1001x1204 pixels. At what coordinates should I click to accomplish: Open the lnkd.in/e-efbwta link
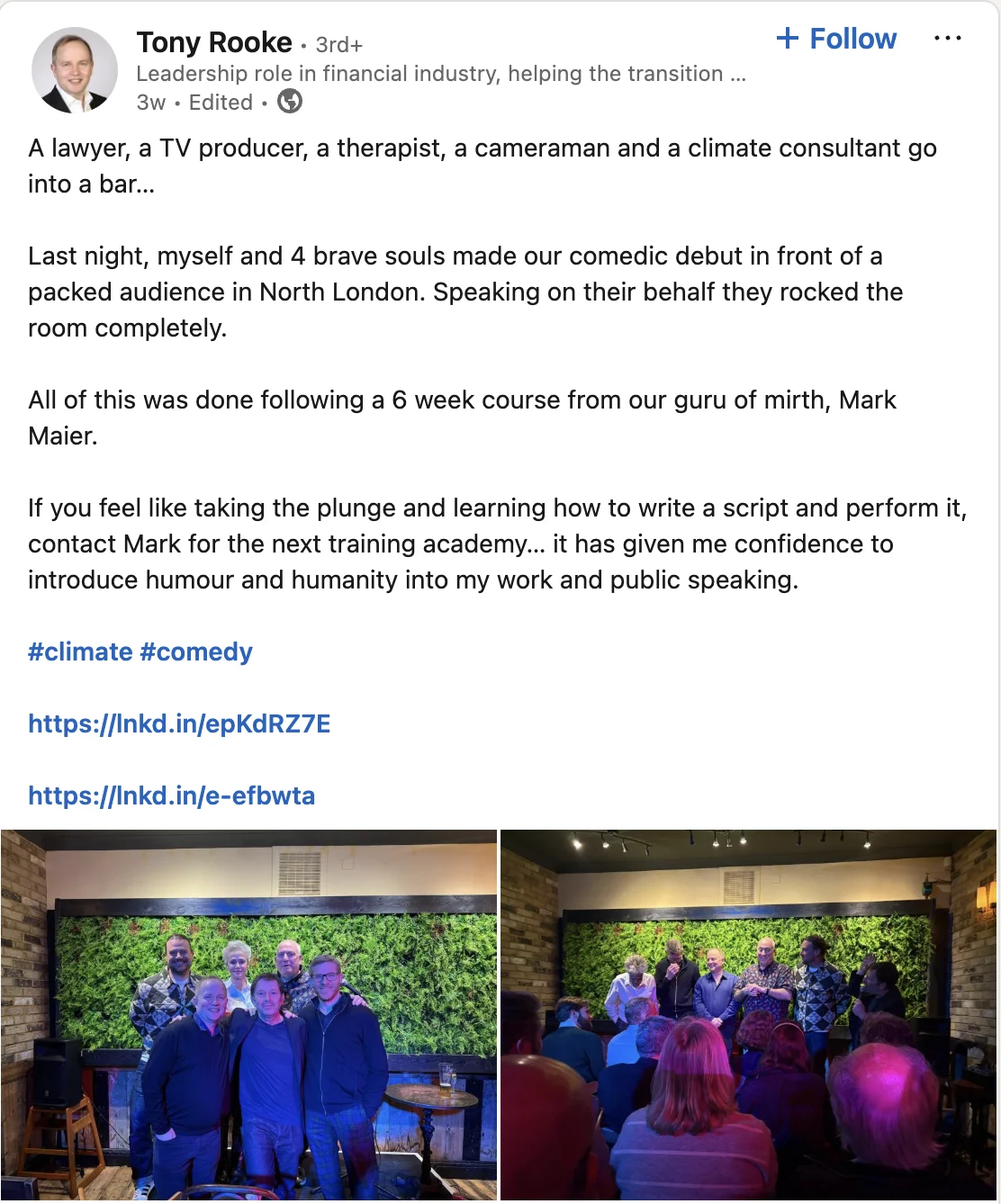[171, 795]
